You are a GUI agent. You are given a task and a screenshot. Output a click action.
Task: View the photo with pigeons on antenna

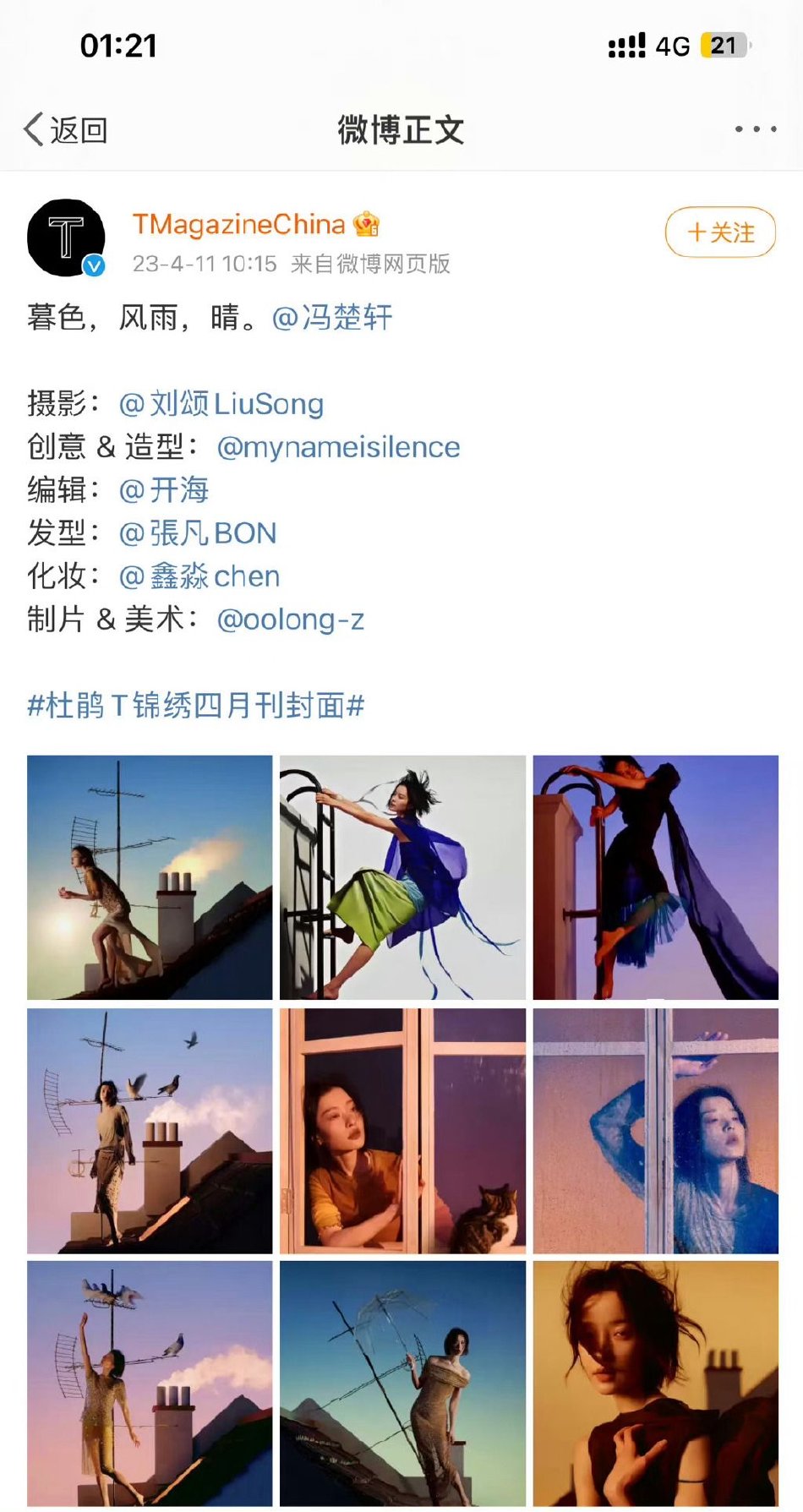click(x=150, y=1130)
